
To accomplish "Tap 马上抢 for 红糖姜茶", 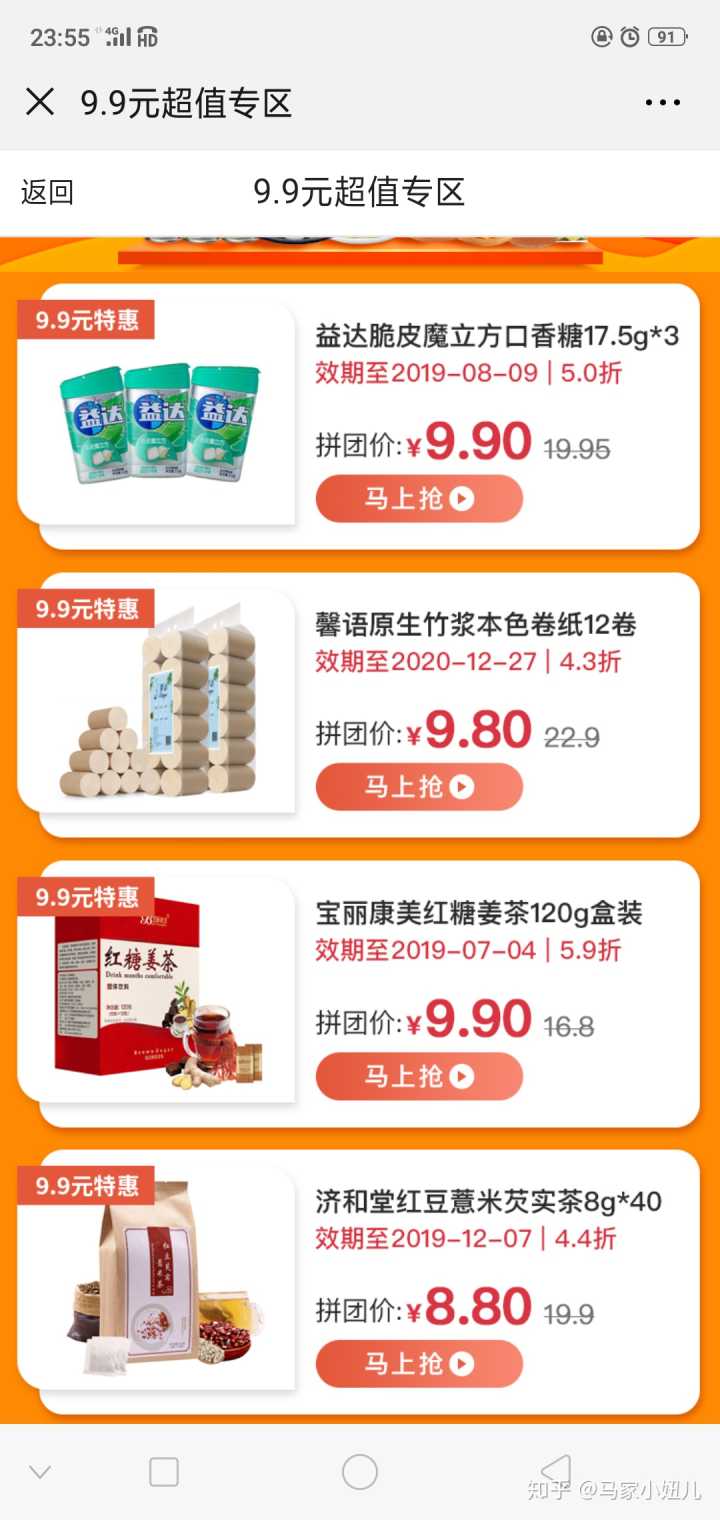I will pyautogui.click(x=419, y=1076).
